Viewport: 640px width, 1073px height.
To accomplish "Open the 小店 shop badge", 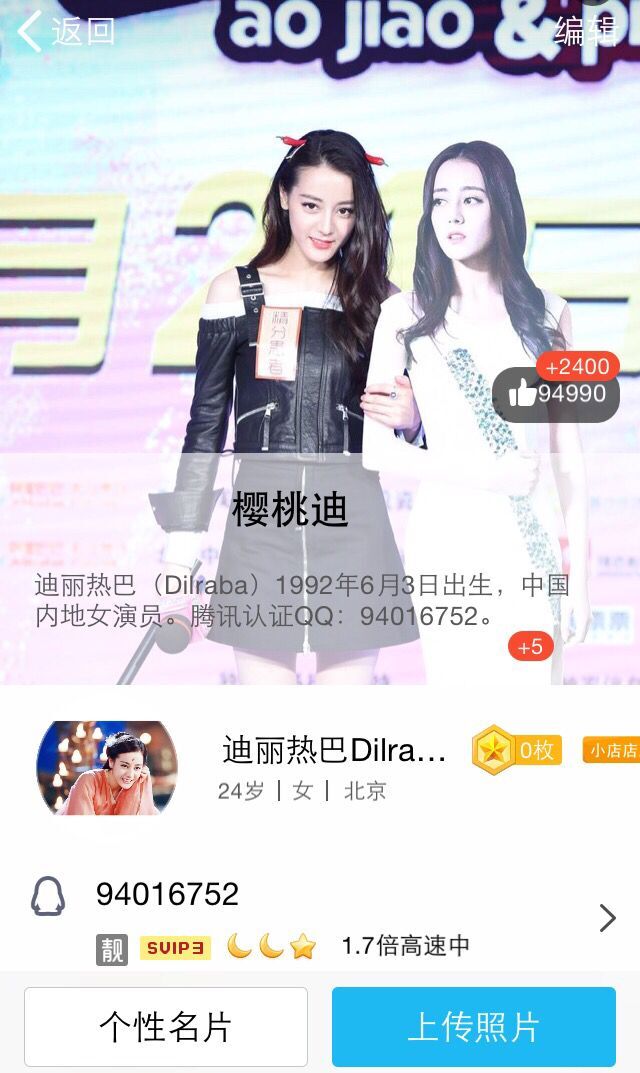I will point(611,750).
